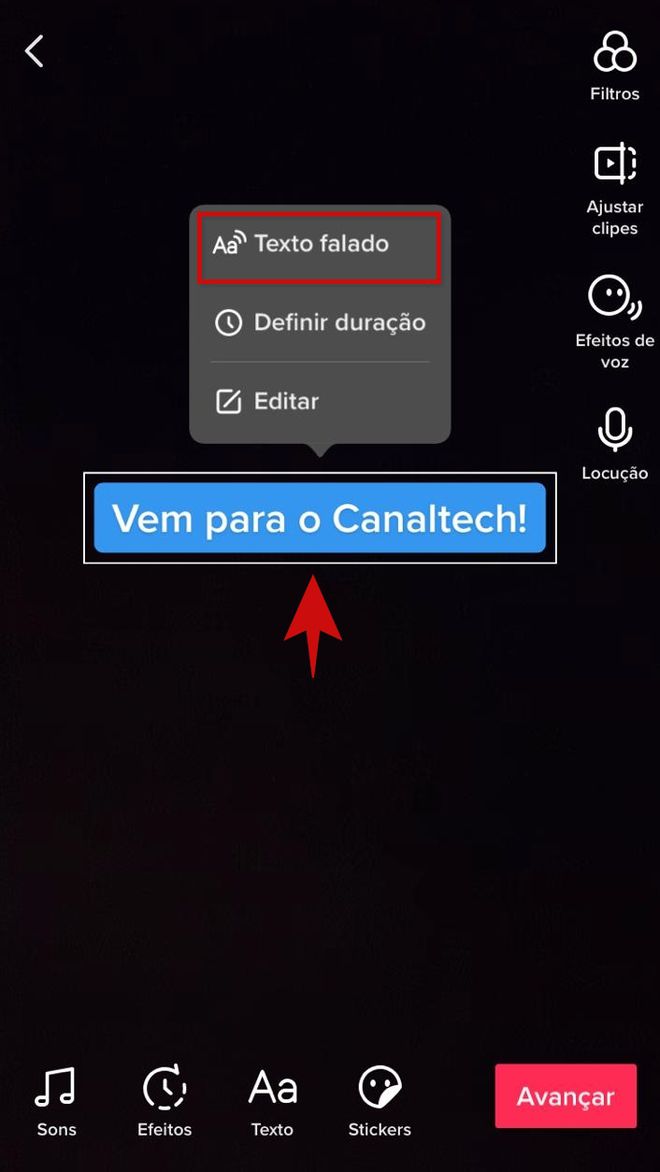Viewport: 660px width, 1172px height.
Task: Open Efeitos at the bottom
Action: coord(164,1100)
